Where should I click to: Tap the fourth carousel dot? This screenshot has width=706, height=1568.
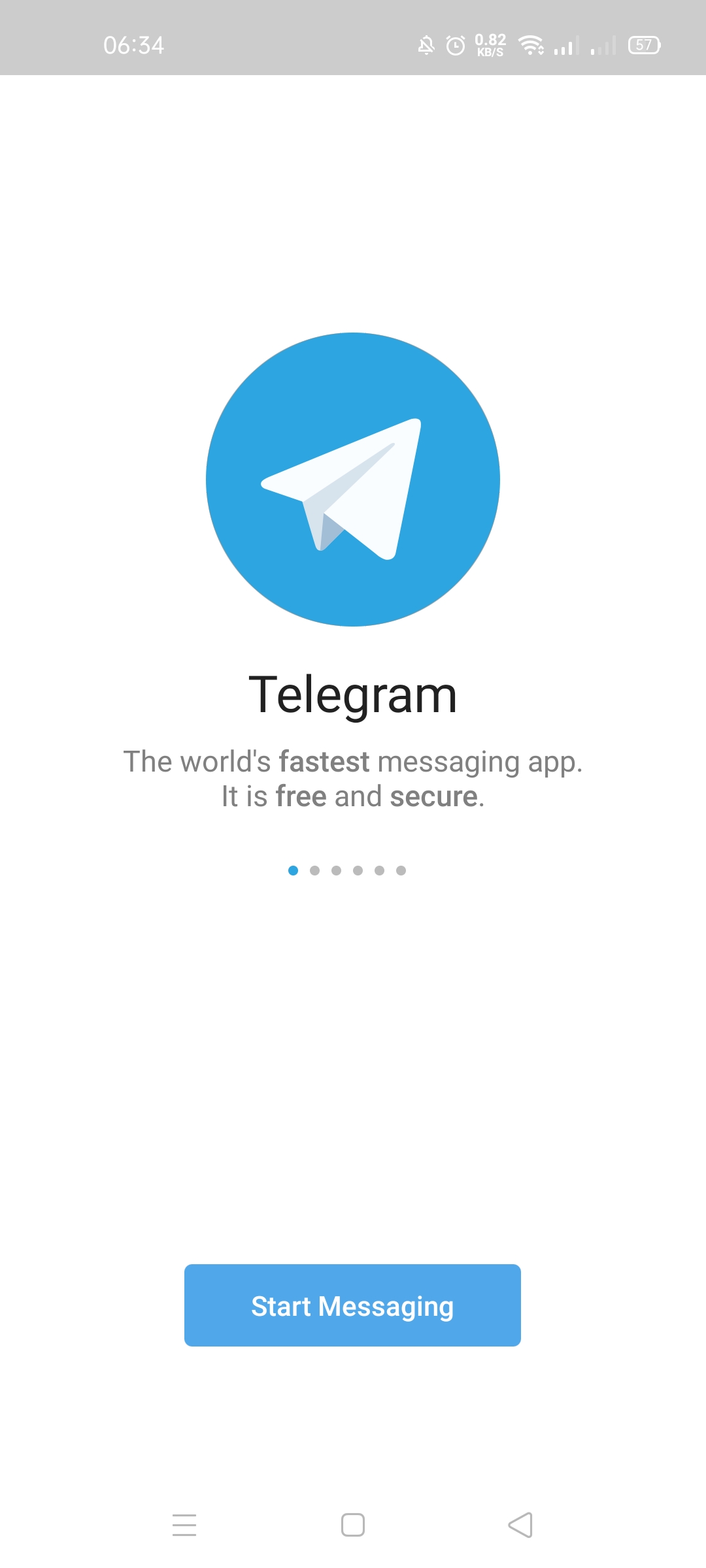(x=358, y=870)
